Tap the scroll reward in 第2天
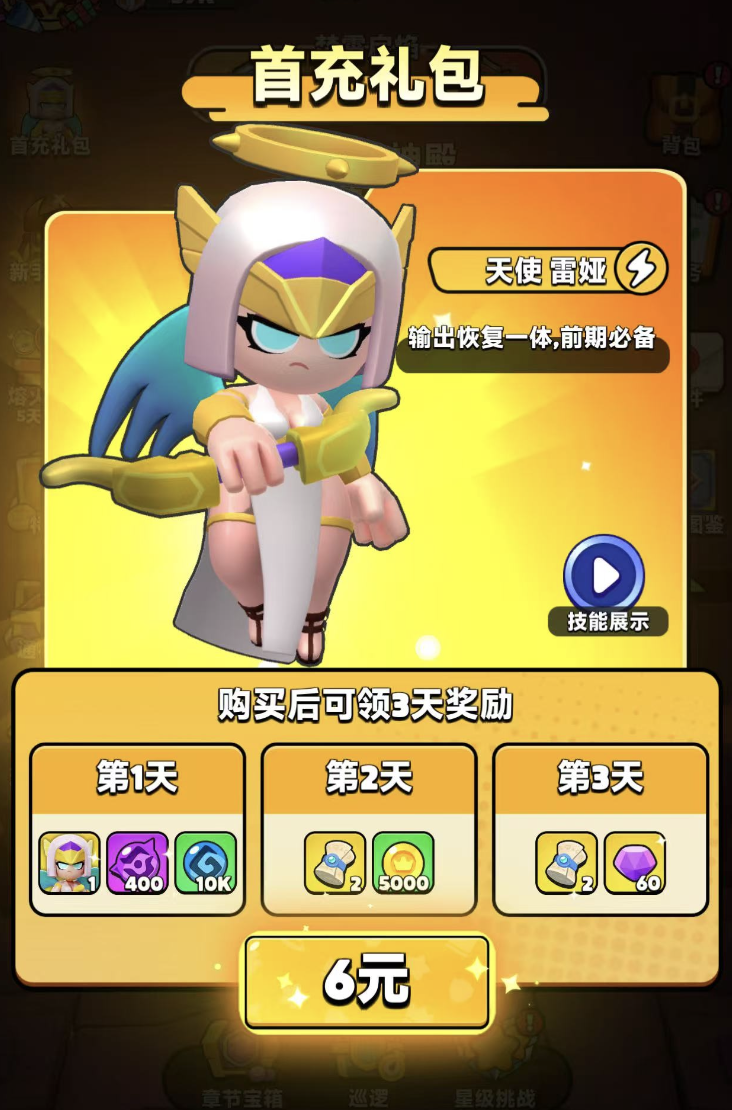This screenshot has width=732, height=1110. coord(335,862)
